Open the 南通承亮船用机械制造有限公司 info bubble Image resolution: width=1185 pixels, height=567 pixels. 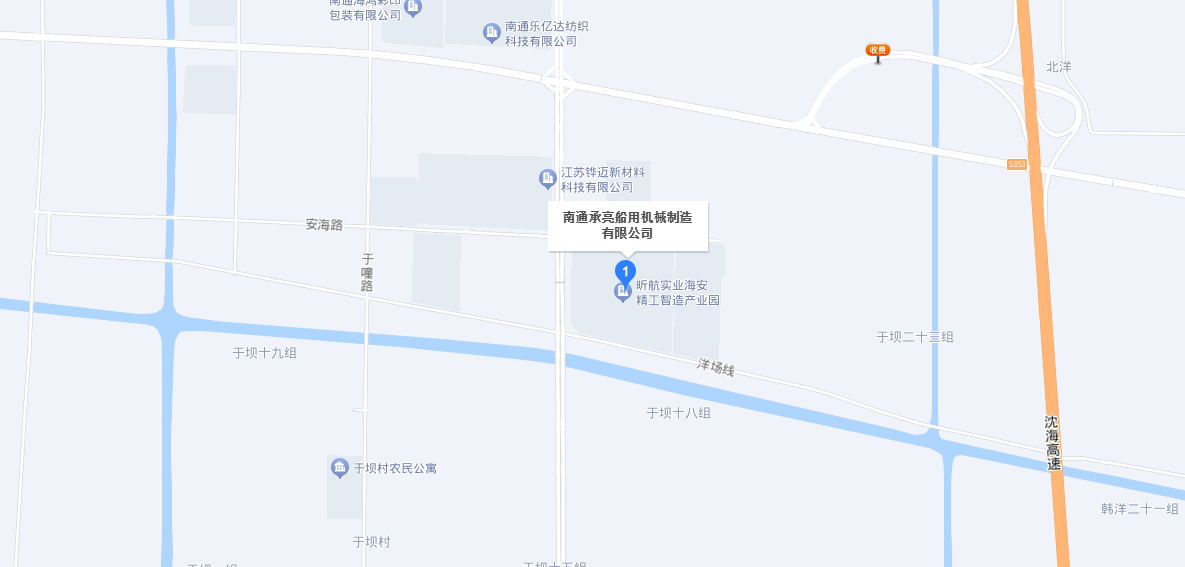[627, 225]
